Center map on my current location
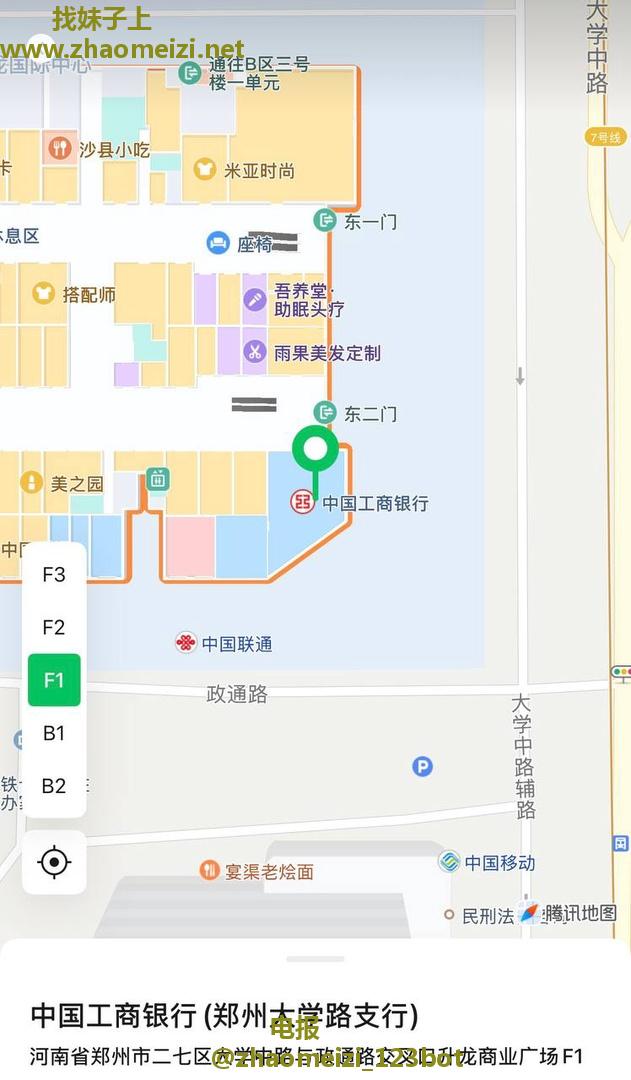 point(54,862)
